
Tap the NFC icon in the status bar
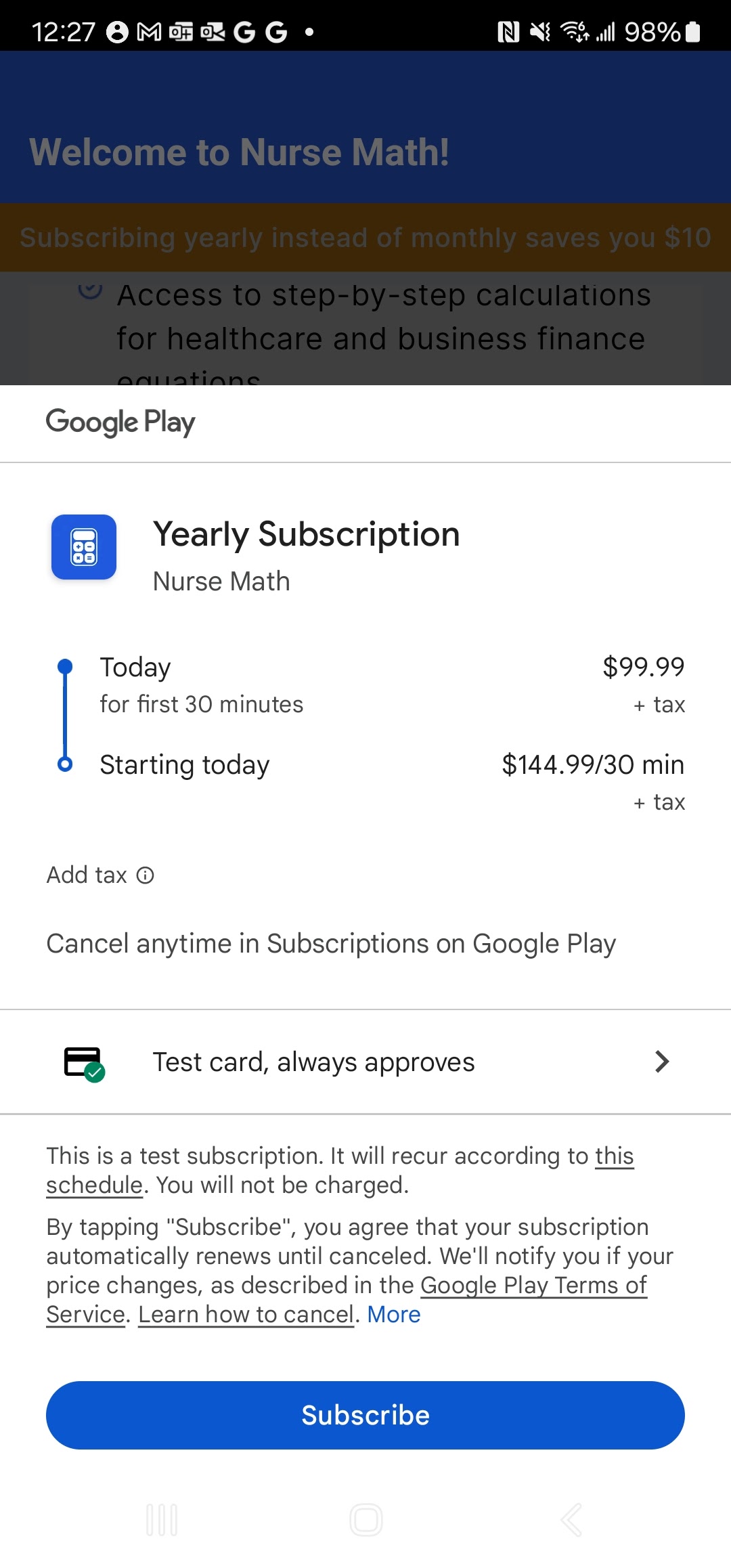click(x=509, y=30)
